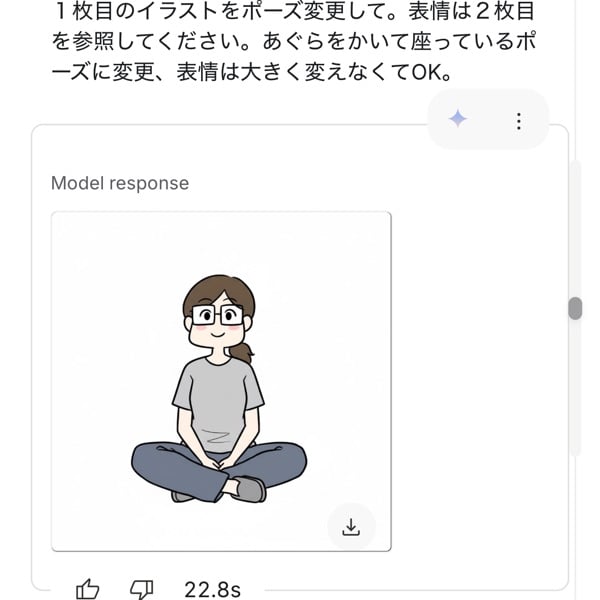The width and height of the screenshot is (600, 600).
Task: Give the response a thumbs up
Action: [88, 589]
